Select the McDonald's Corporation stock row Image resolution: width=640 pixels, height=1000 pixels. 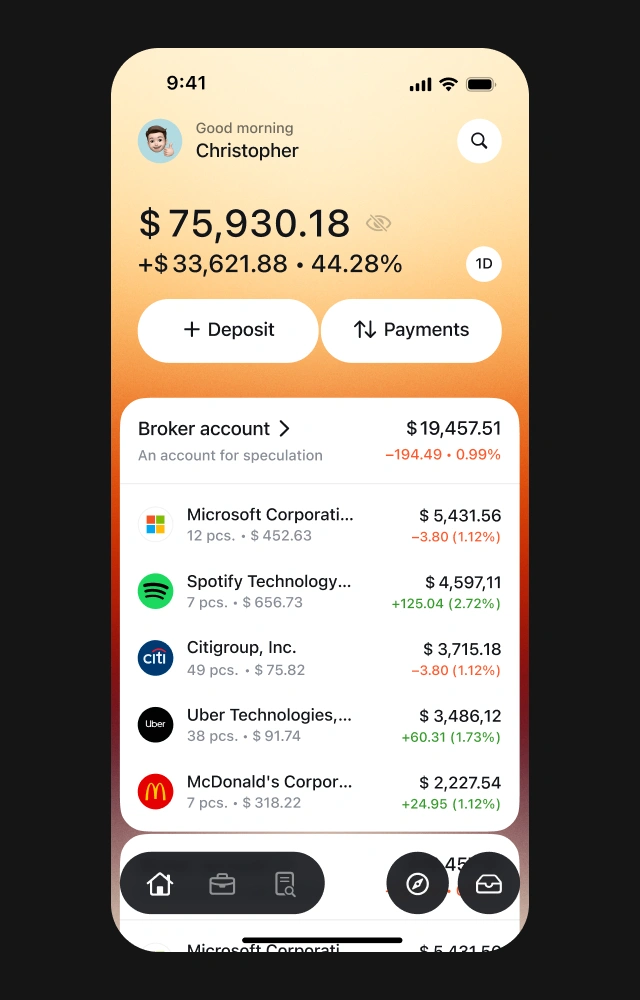[319, 791]
